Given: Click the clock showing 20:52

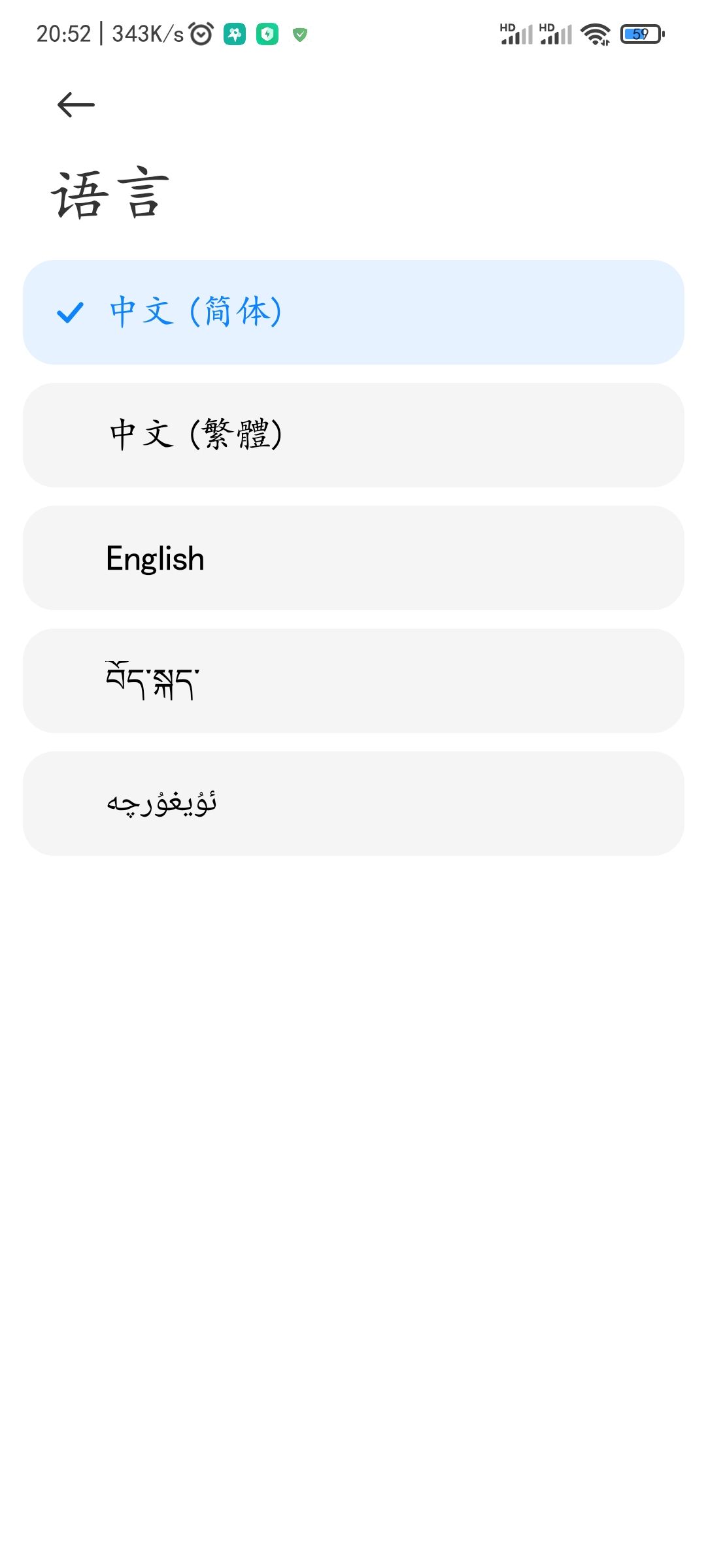Looking at the screenshot, I should [x=62, y=33].
